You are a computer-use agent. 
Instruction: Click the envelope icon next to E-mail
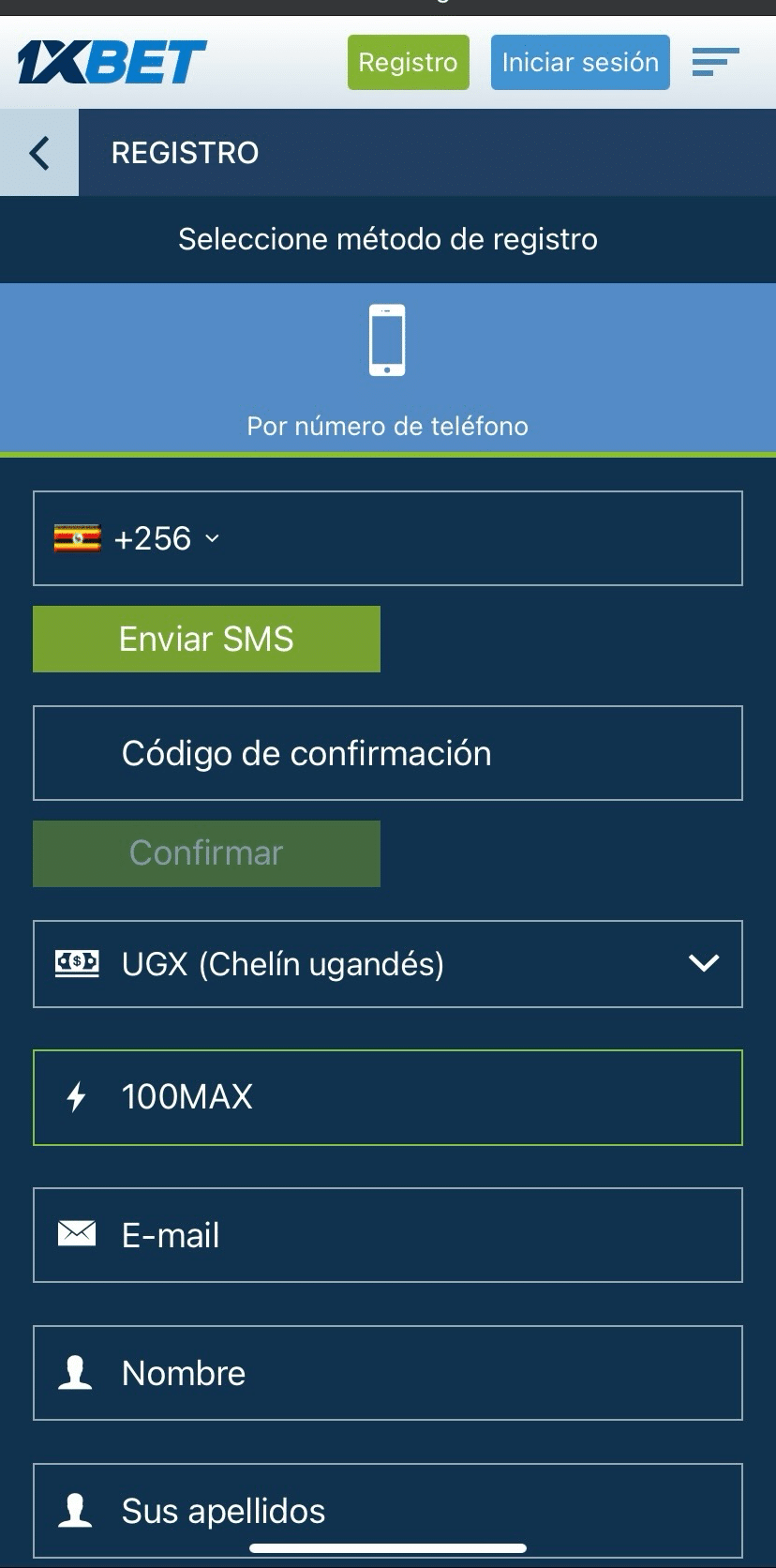77,1234
